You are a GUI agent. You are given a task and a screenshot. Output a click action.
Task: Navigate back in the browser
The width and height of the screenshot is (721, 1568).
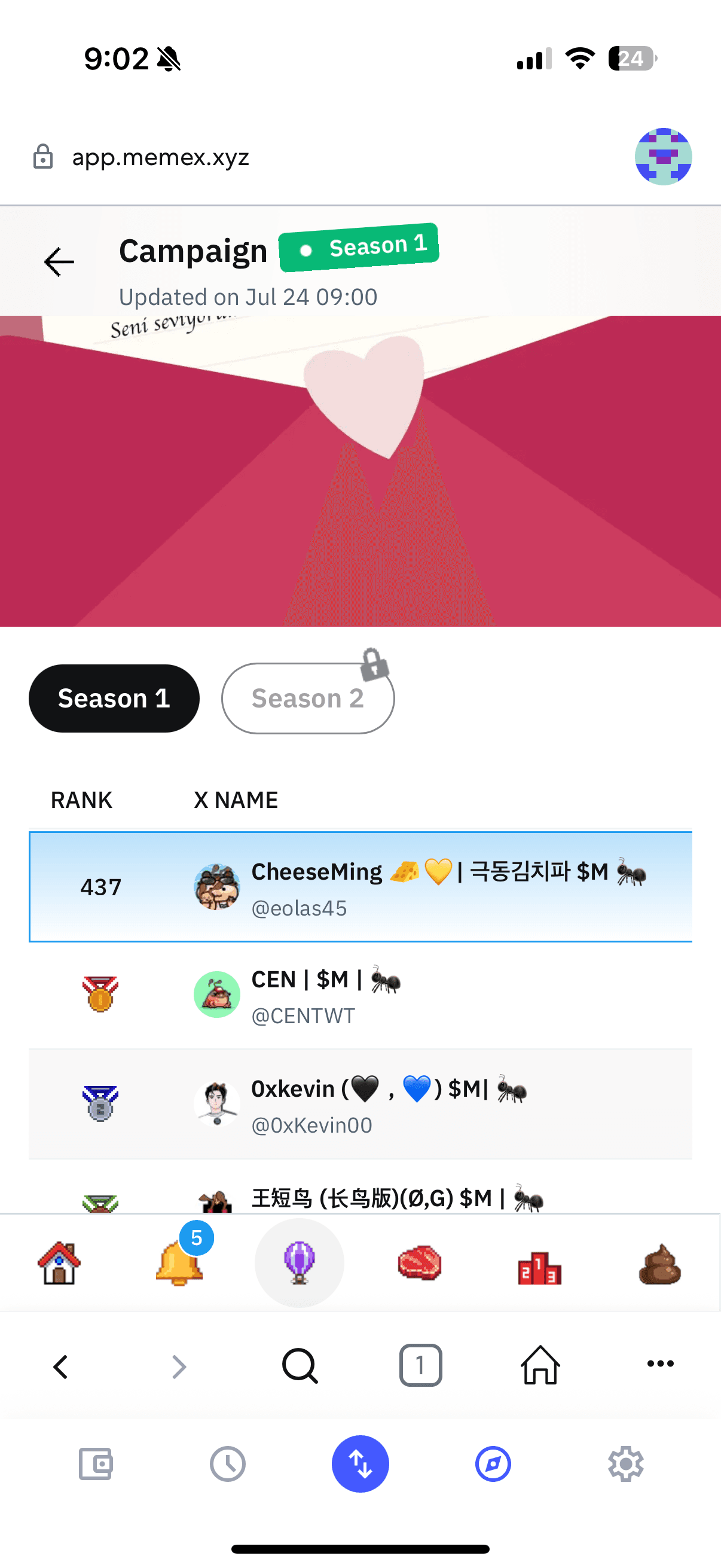[x=60, y=1366]
